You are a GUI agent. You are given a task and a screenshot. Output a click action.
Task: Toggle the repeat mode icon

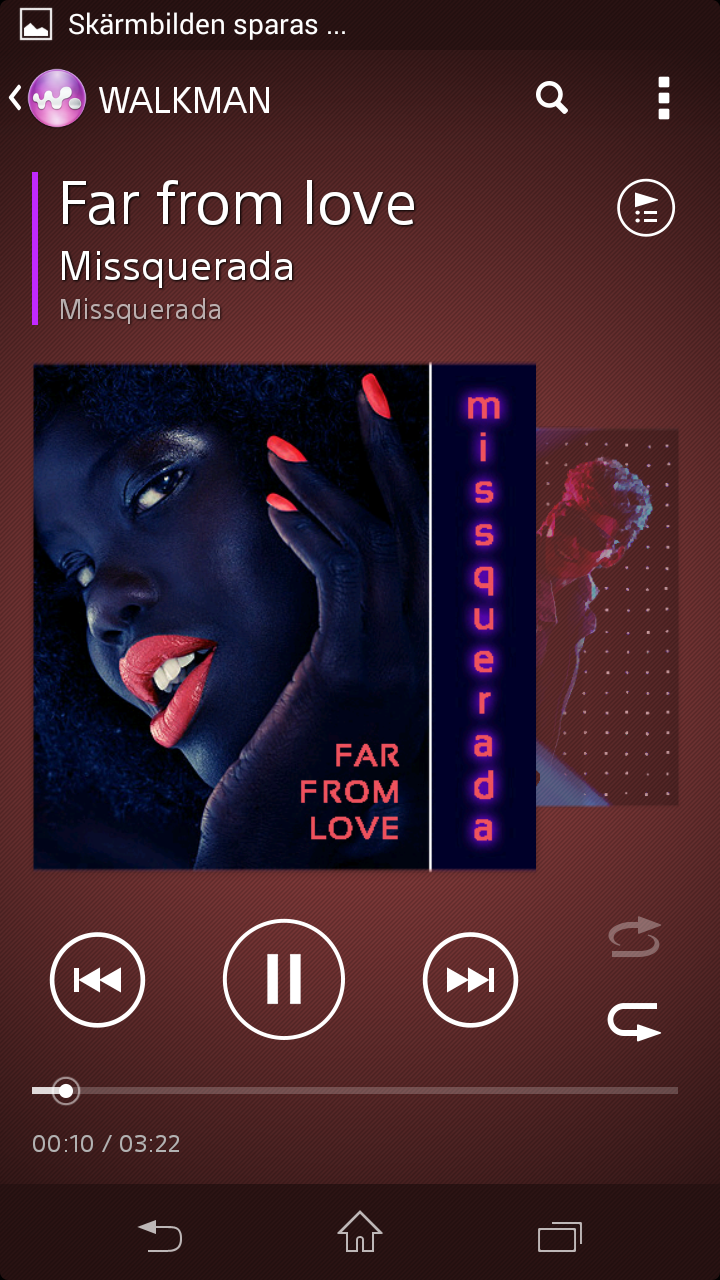(635, 1021)
